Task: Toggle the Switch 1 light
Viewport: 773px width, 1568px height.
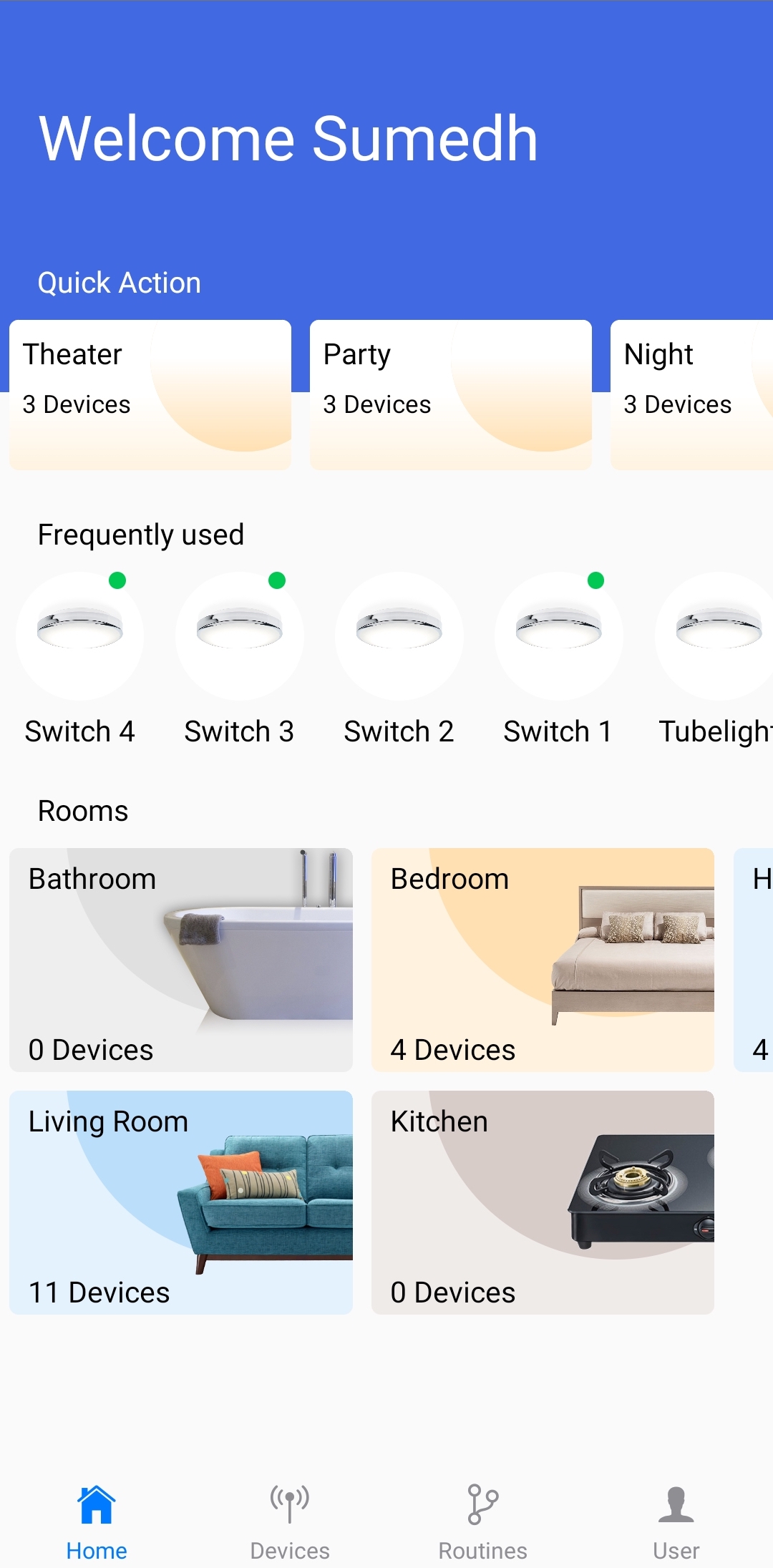Action: tap(559, 636)
